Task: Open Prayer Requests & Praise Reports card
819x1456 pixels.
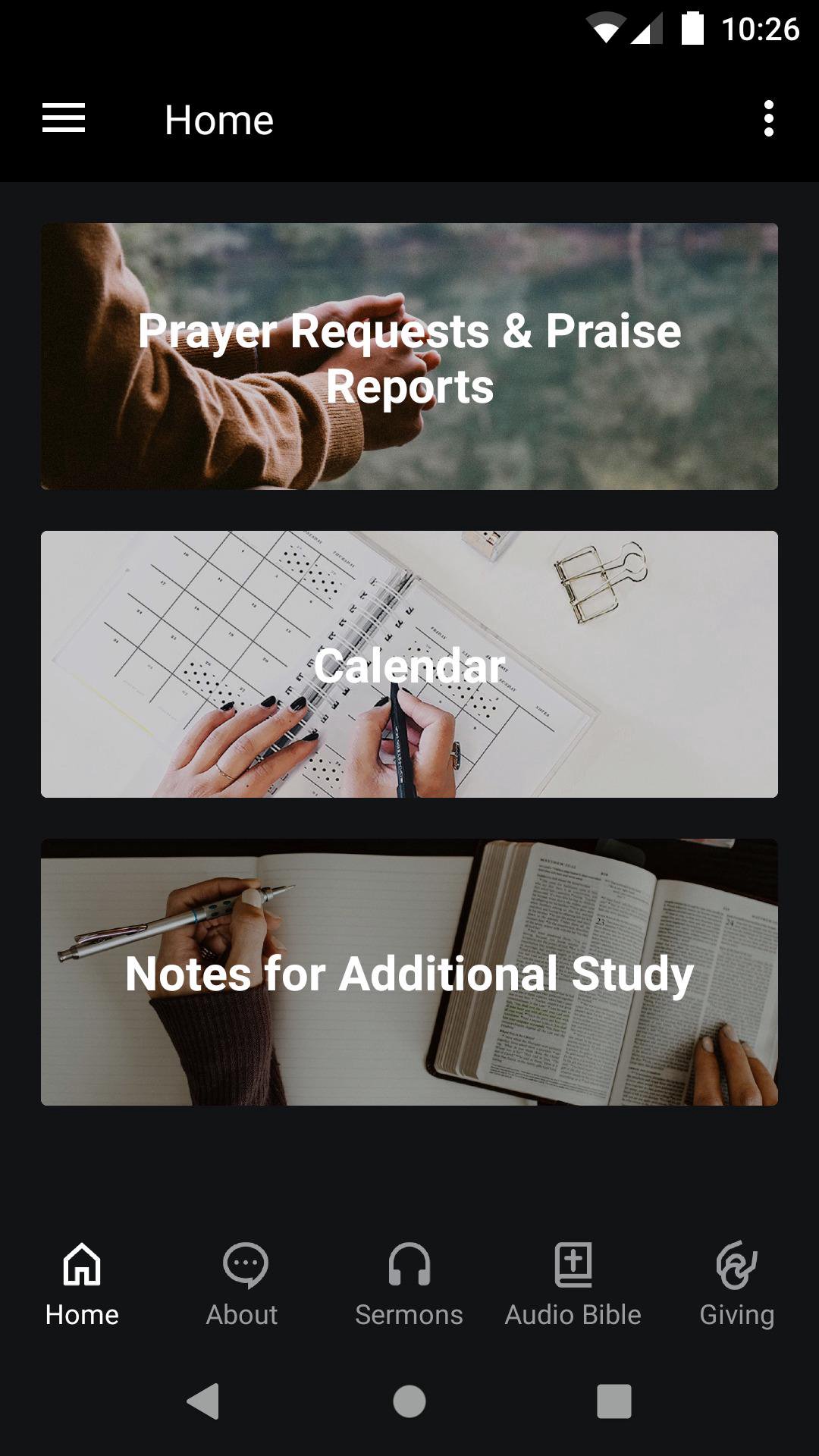Action: [409, 356]
